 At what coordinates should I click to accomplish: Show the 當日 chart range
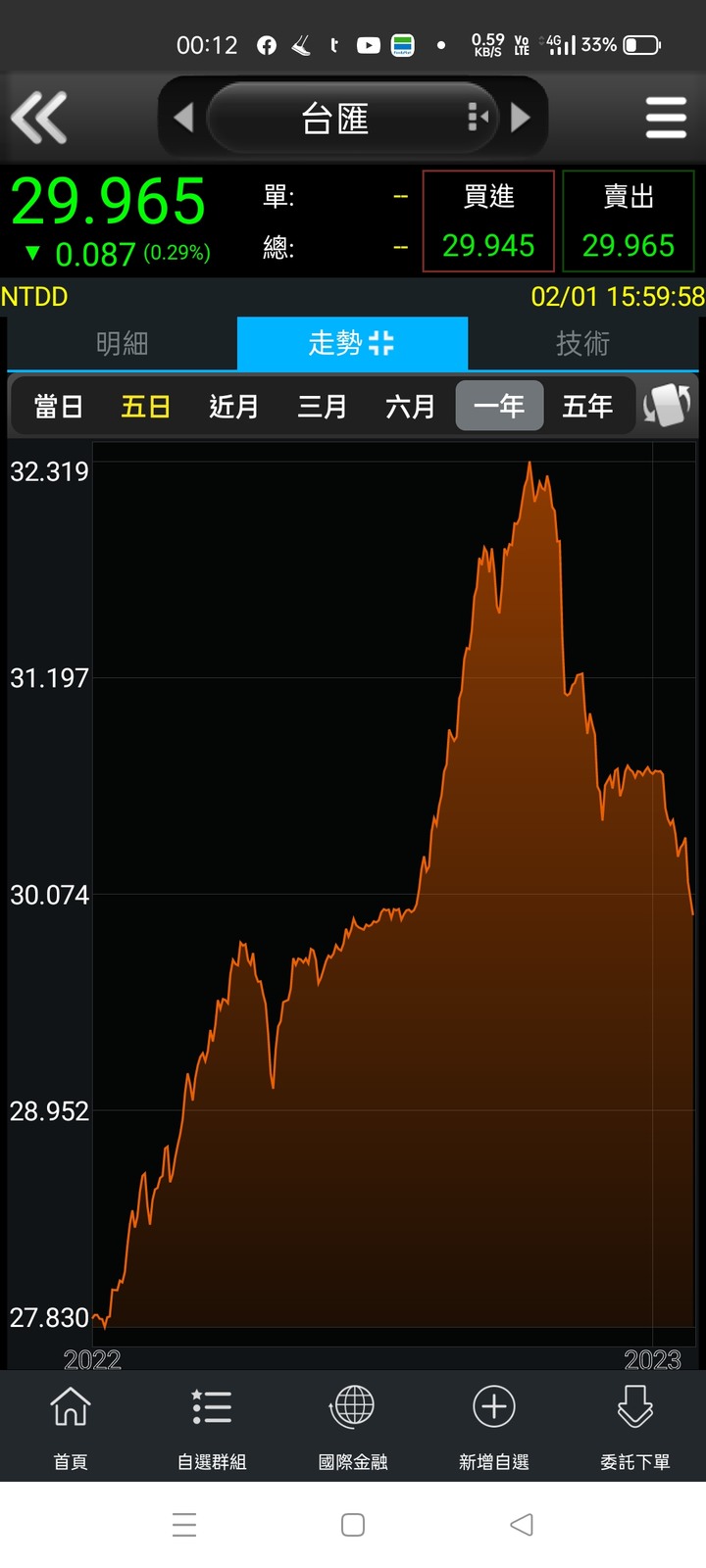tap(58, 406)
